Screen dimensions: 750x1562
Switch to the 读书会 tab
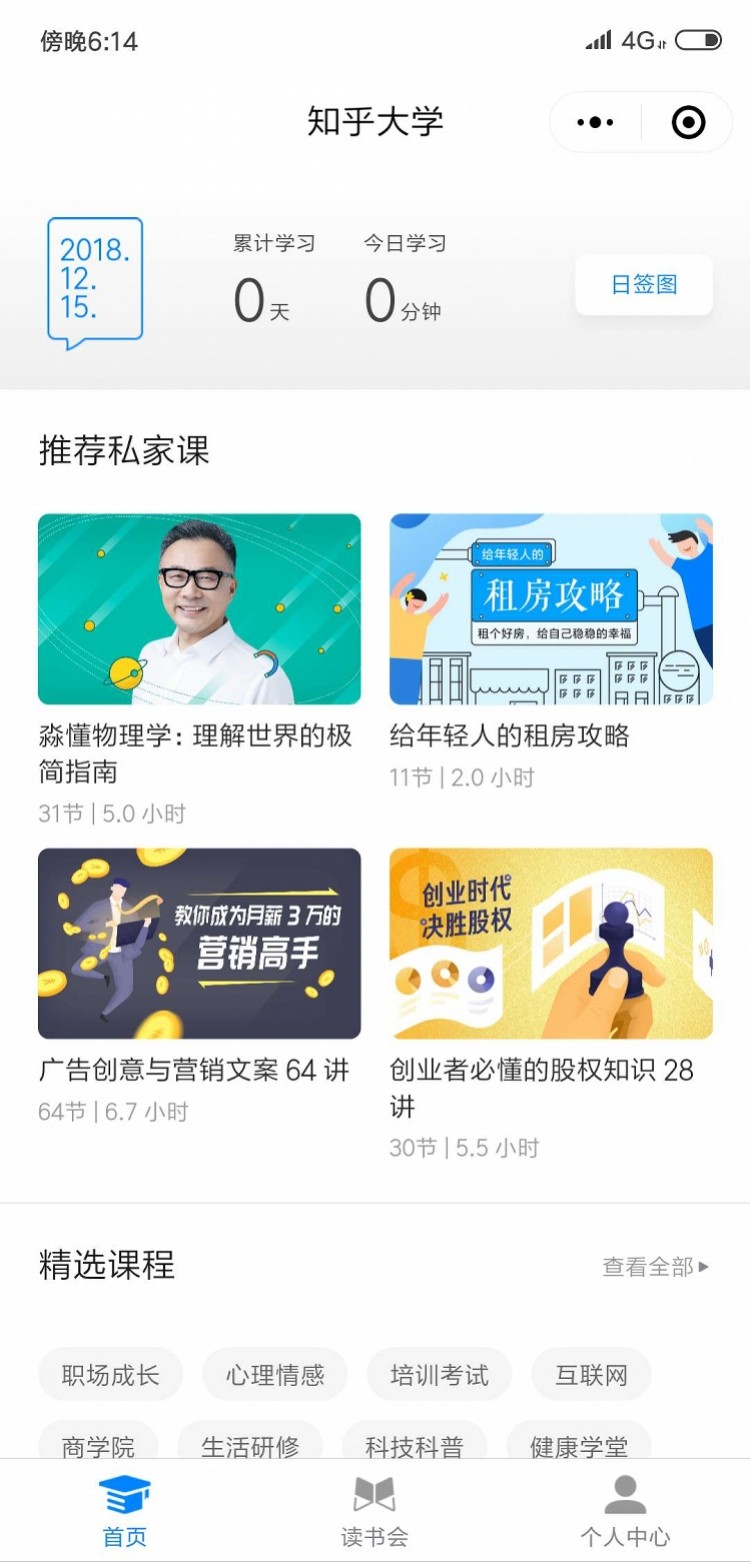coord(375,1510)
